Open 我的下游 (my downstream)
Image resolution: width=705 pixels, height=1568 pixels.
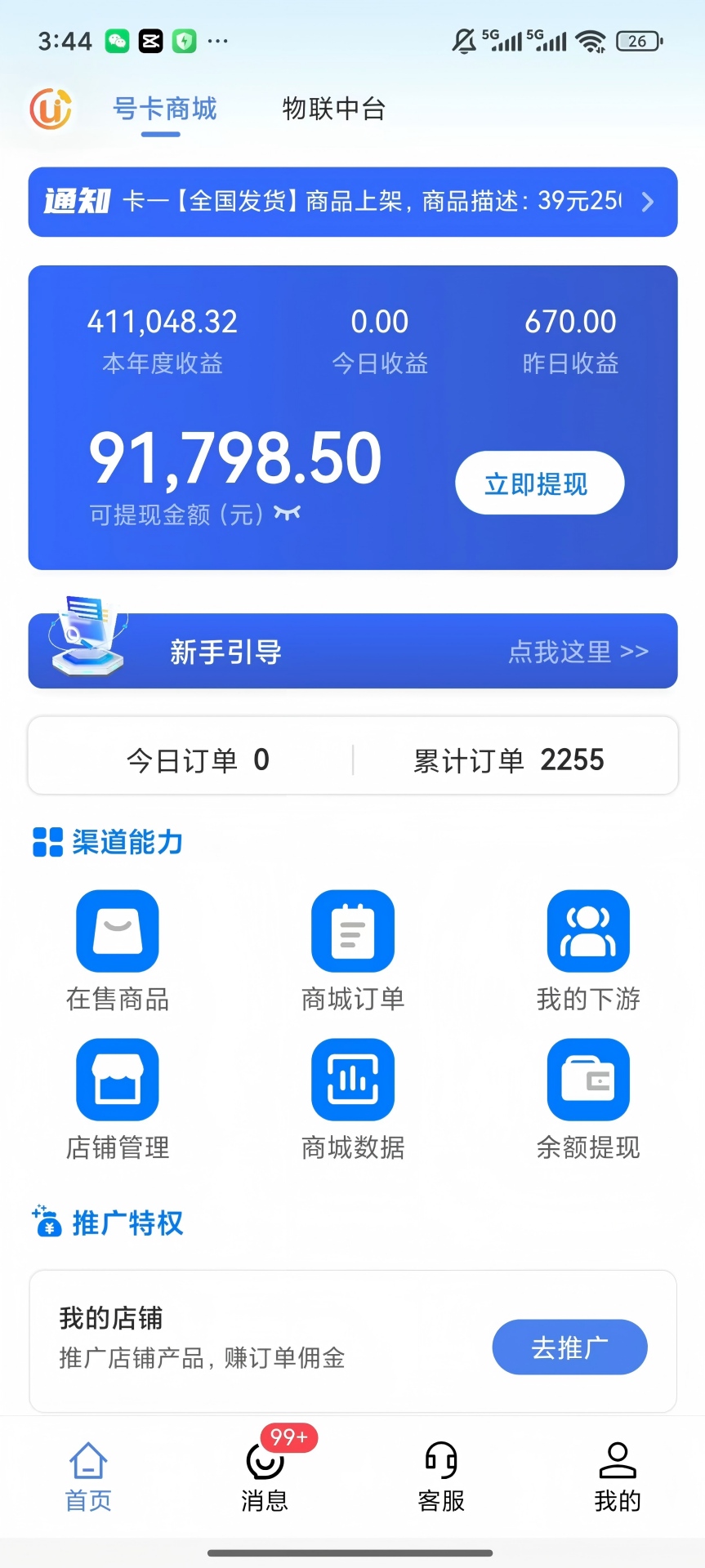[x=588, y=947]
